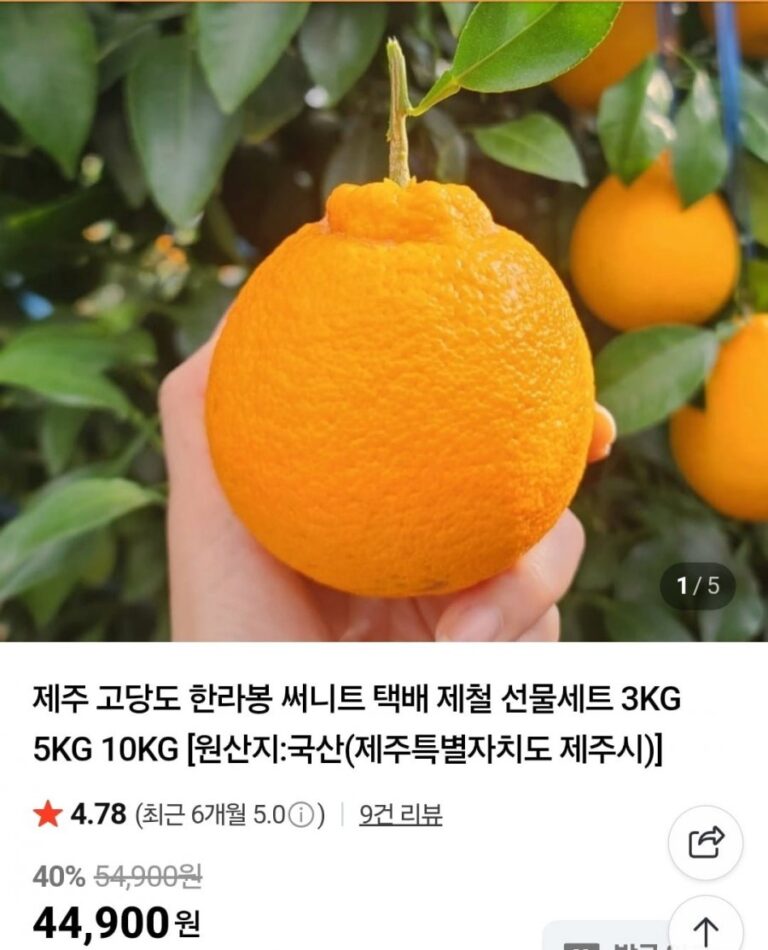Tap the info icon beside 최근 6개월 5.0
This screenshot has height=950, width=768.
coord(301,816)
